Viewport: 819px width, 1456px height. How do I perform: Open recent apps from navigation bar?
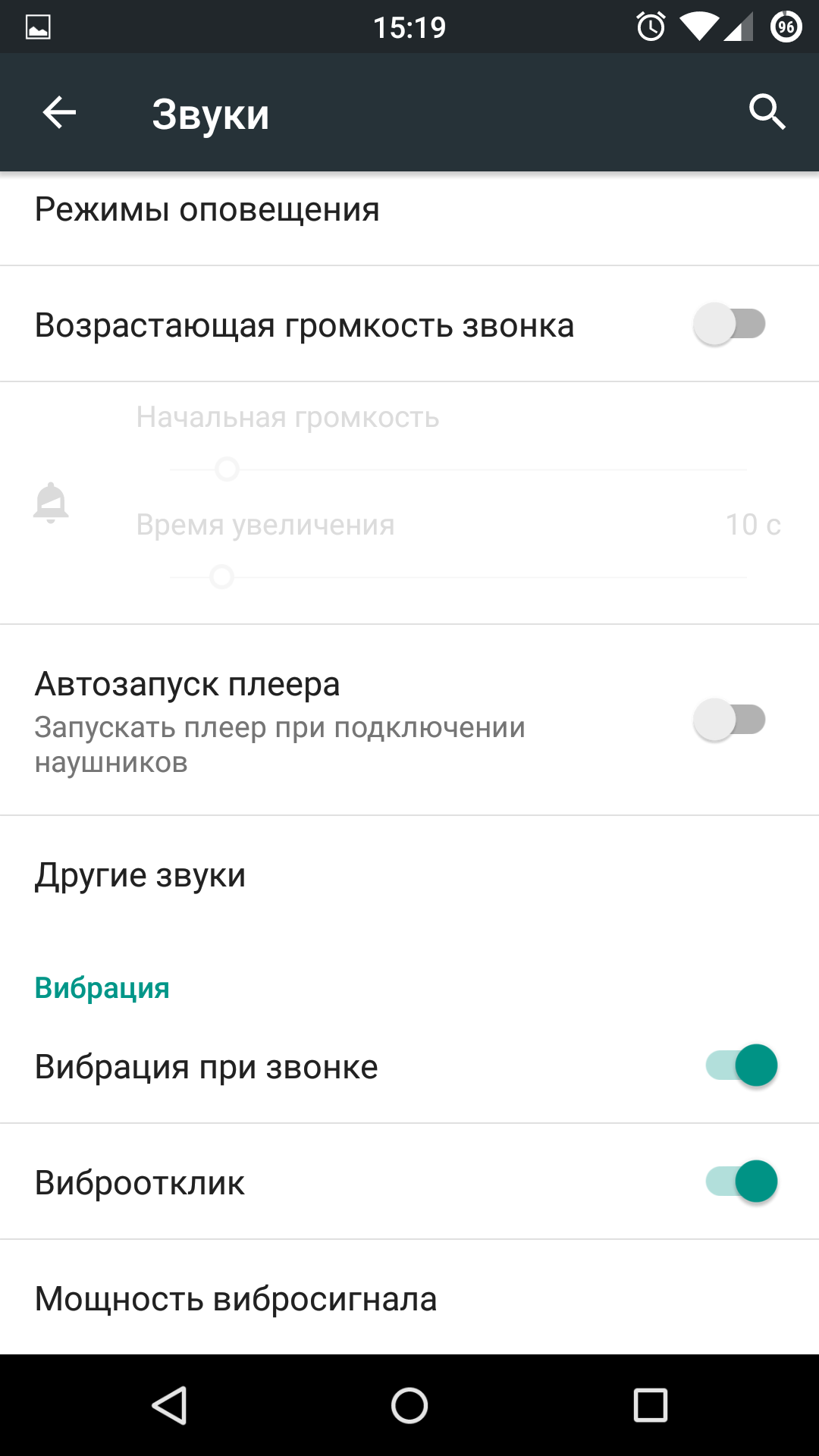[650, 1406]
